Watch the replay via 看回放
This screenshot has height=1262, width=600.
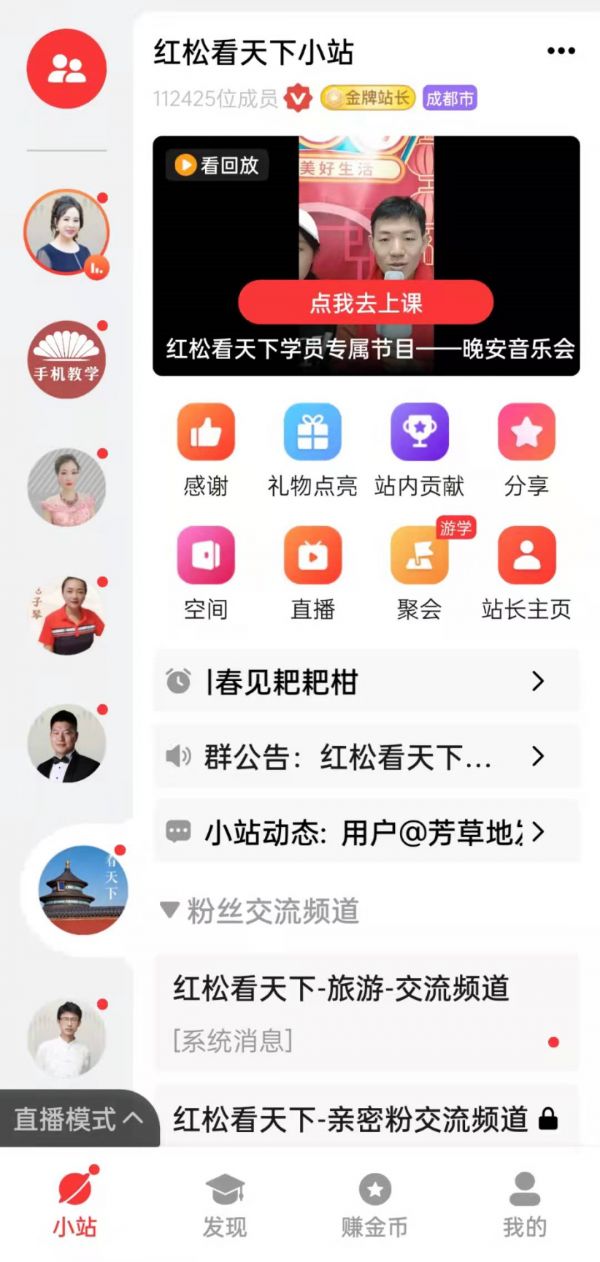217,165
